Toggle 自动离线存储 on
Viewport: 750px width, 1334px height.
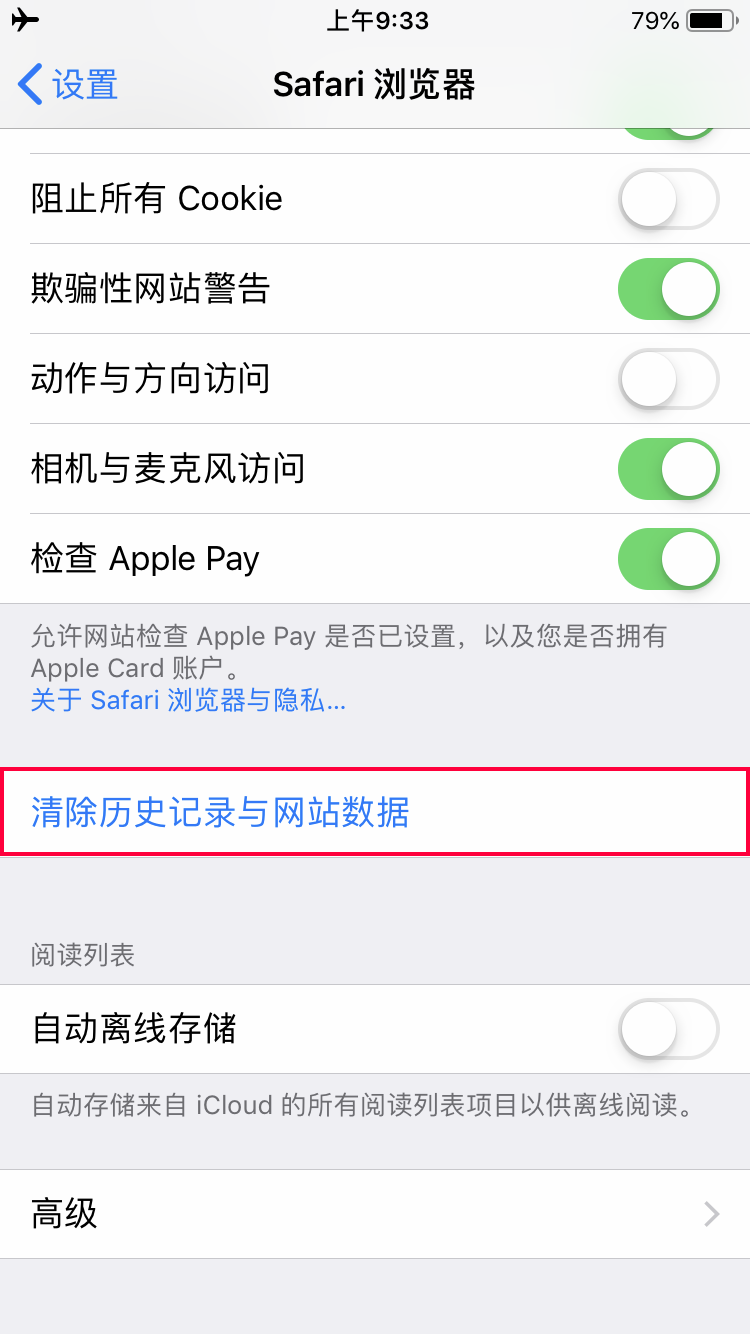point(668,1029)
